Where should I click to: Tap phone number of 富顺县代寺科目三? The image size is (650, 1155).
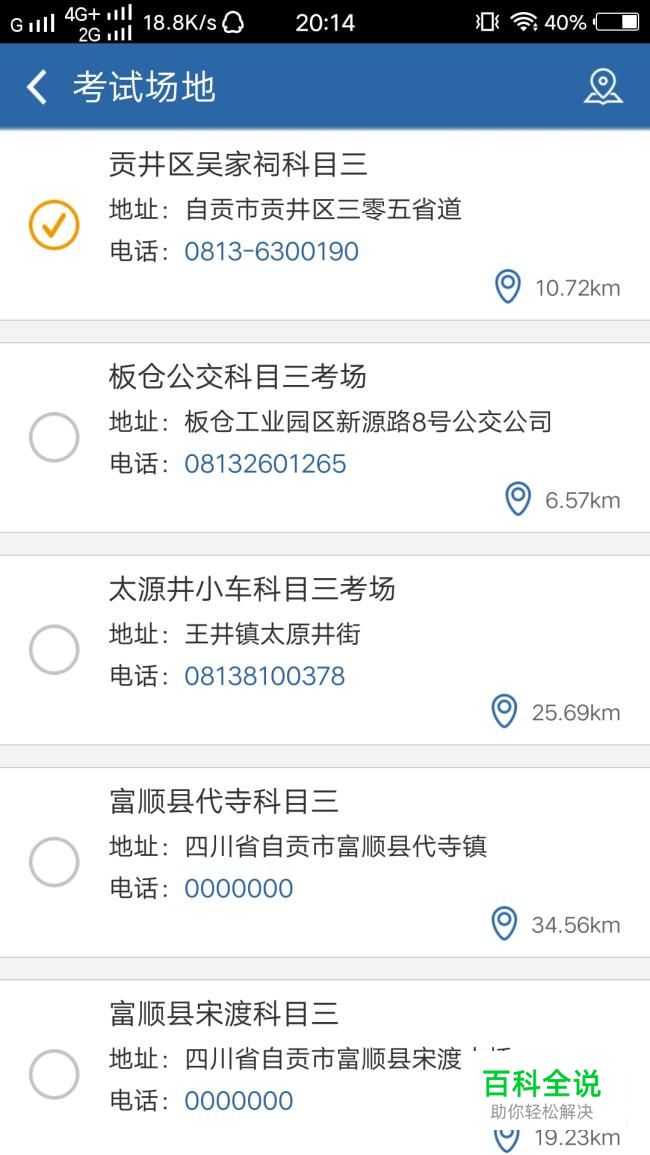239,888
